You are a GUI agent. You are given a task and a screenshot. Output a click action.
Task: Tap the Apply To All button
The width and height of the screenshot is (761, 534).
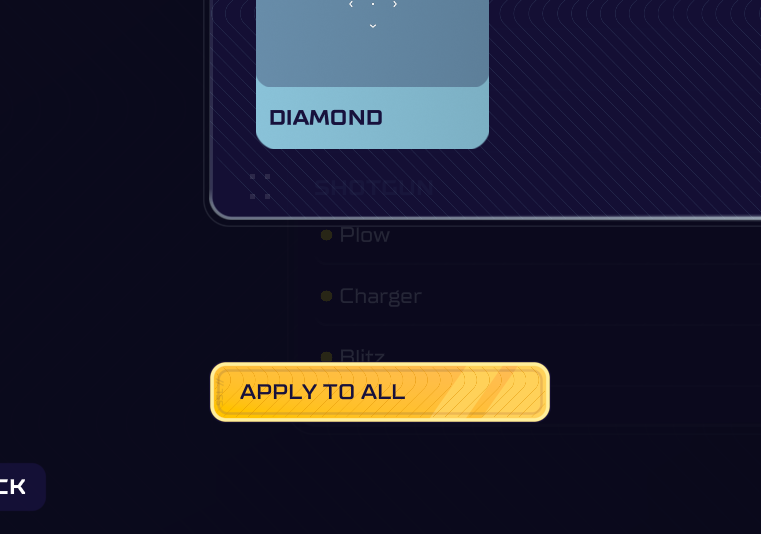point(379,392)
